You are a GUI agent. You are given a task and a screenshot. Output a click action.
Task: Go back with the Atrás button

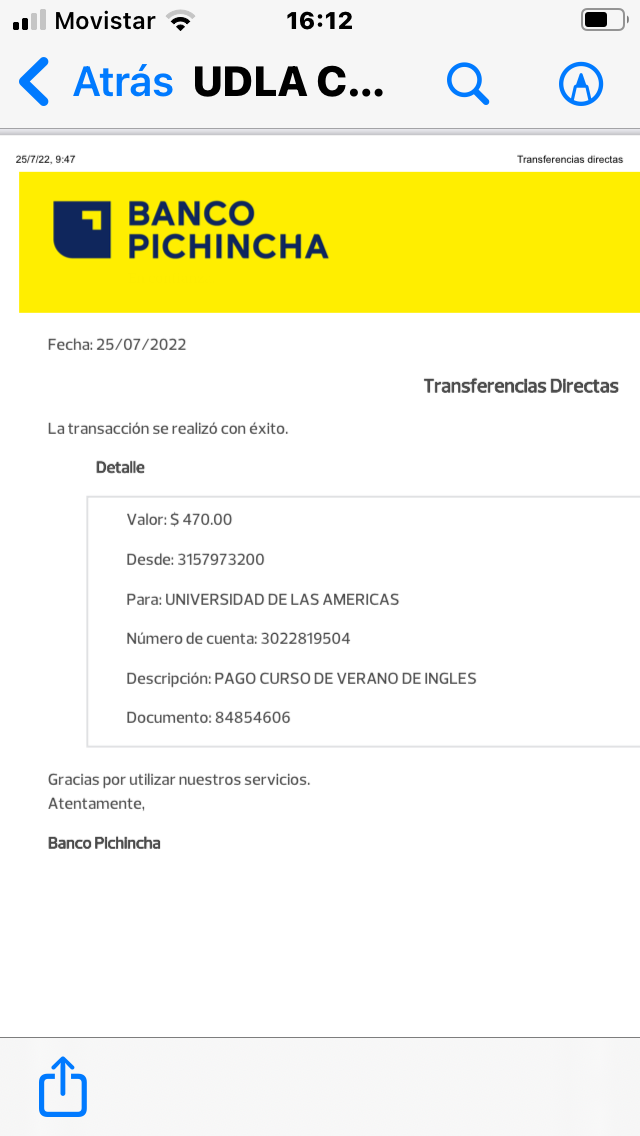tap(95, 82)
